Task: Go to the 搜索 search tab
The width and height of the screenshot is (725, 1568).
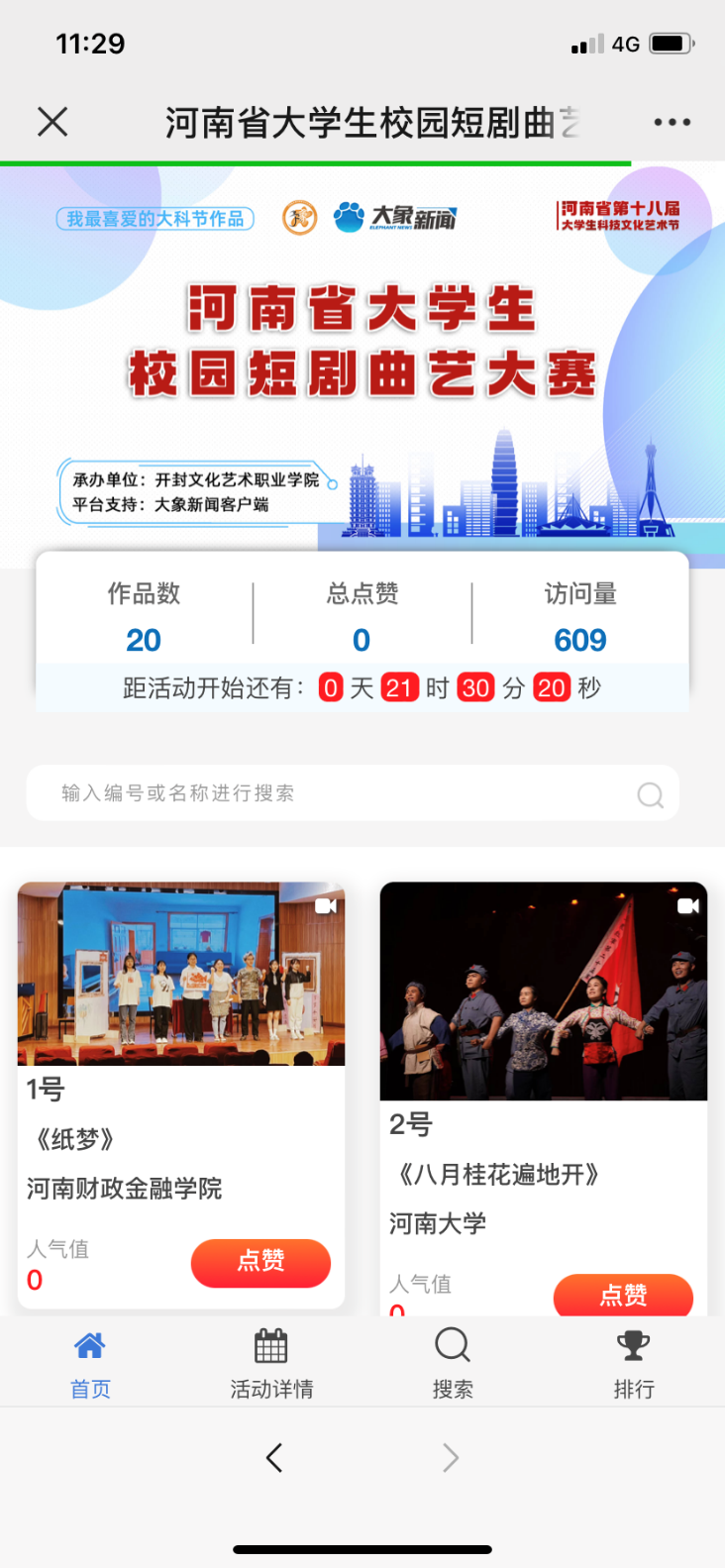Action: coord(453,1364)
